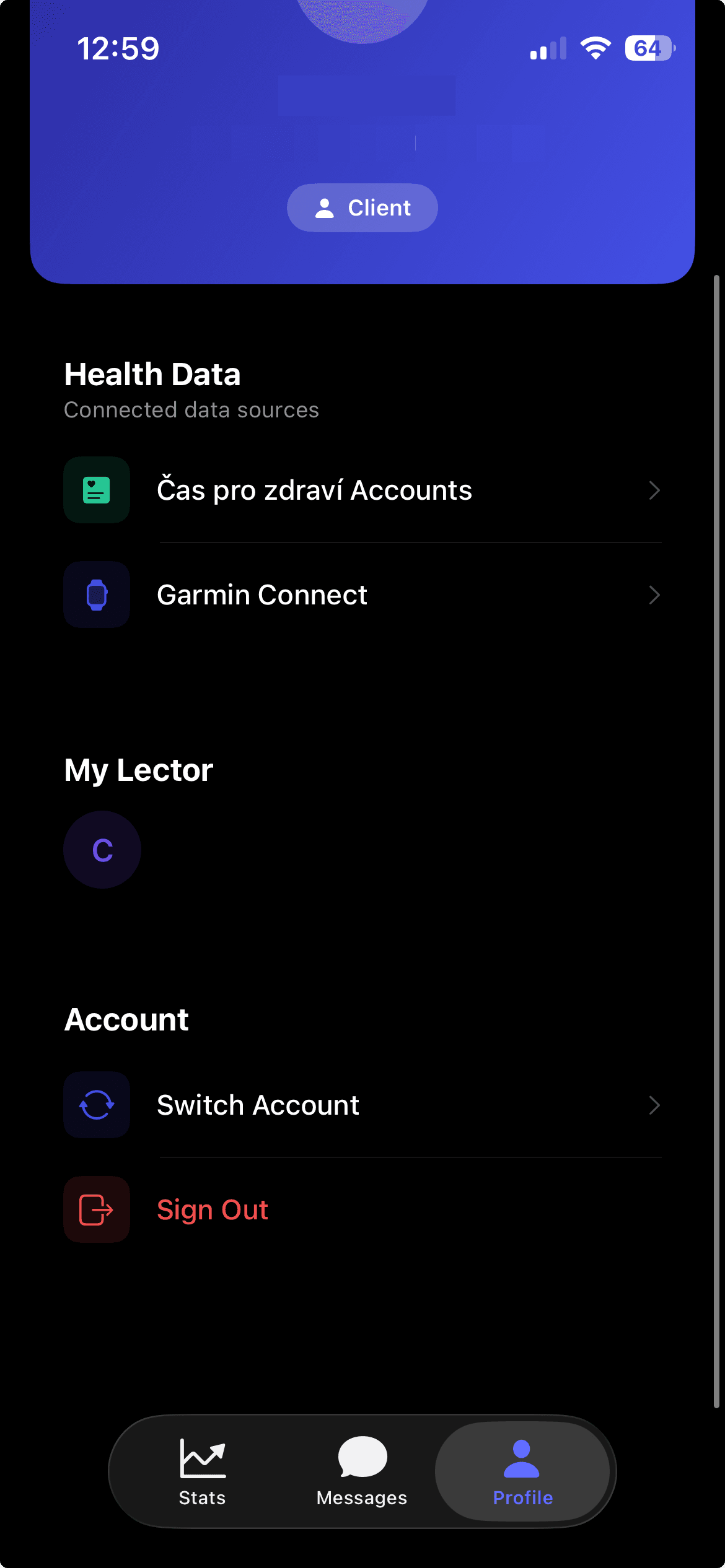
Task: Select the Switch Account sync arrows icon
Action: pyautogui.click(x=96, y=1105)
